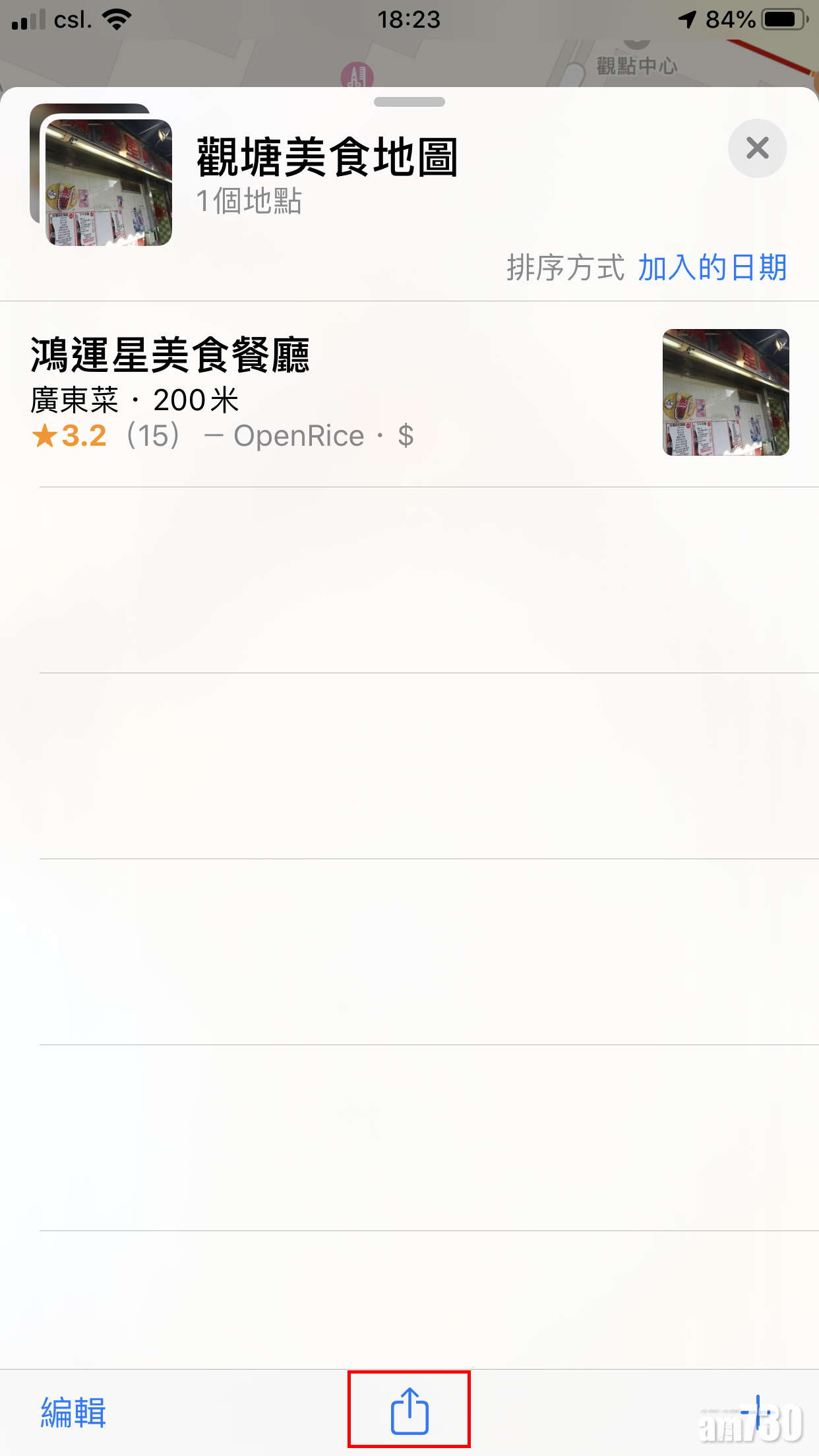Add a new place with plus button
819x1456 pixels.
758,1412
